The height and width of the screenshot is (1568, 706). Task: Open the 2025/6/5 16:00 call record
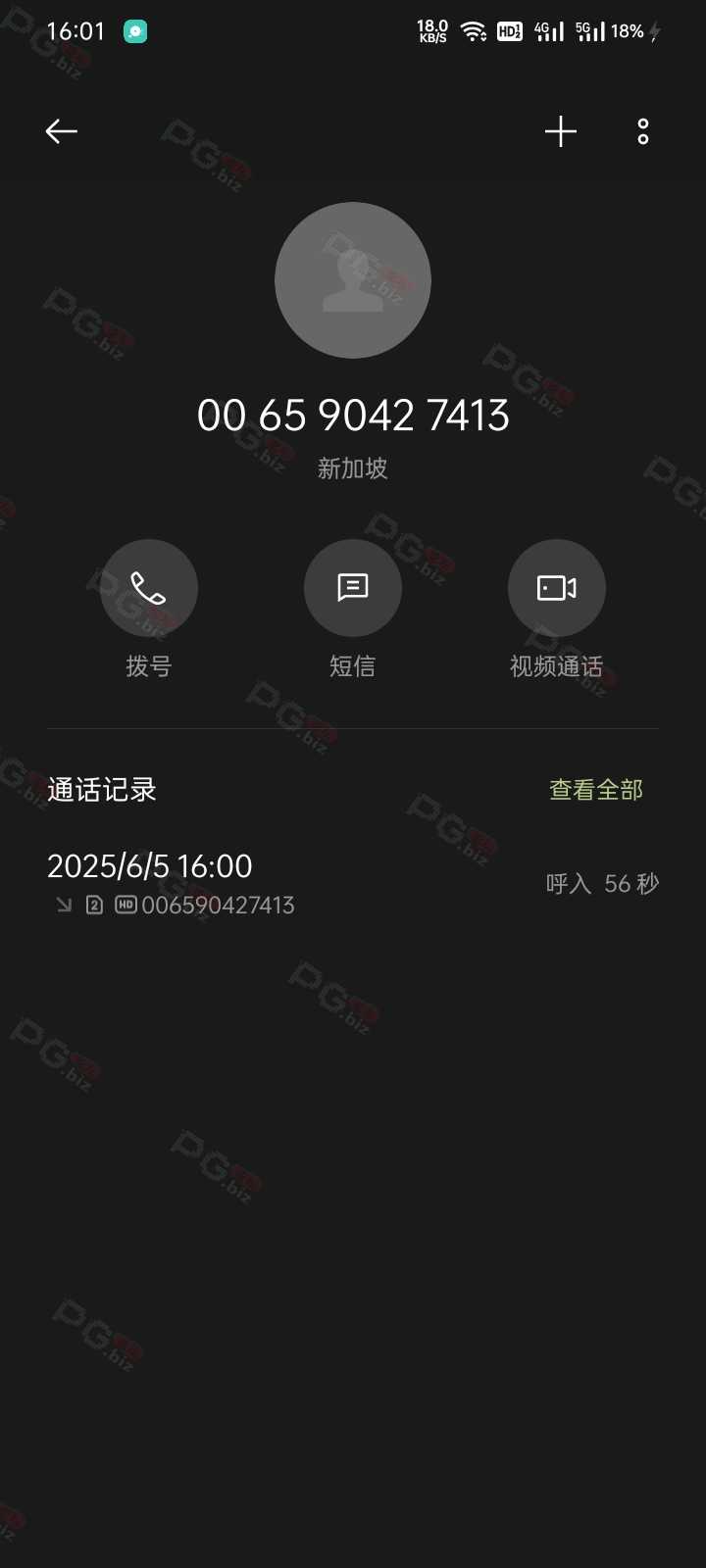click(353, 884)
